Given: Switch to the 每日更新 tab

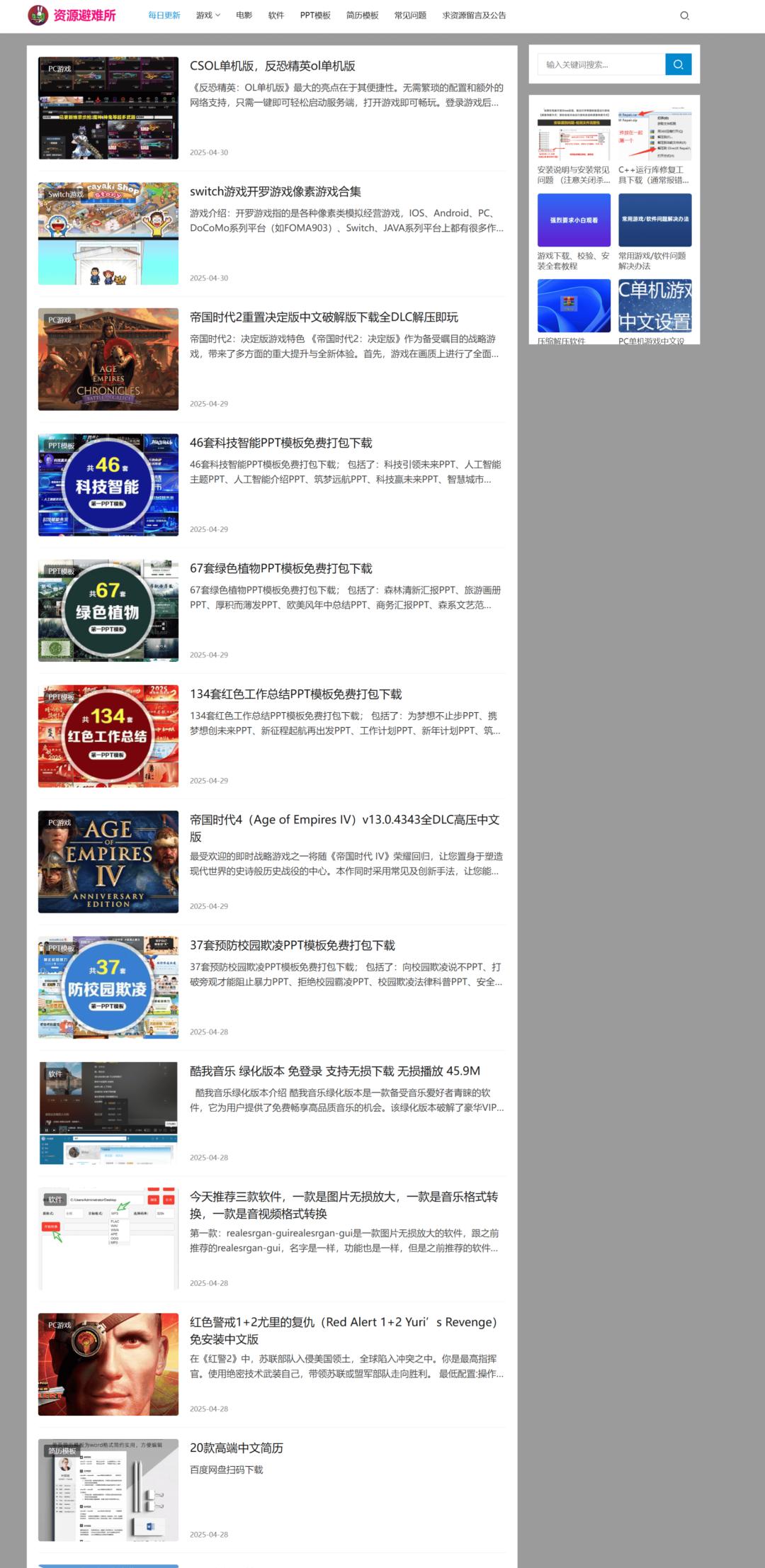Looking at the screenshot, I should coord(164,16).
